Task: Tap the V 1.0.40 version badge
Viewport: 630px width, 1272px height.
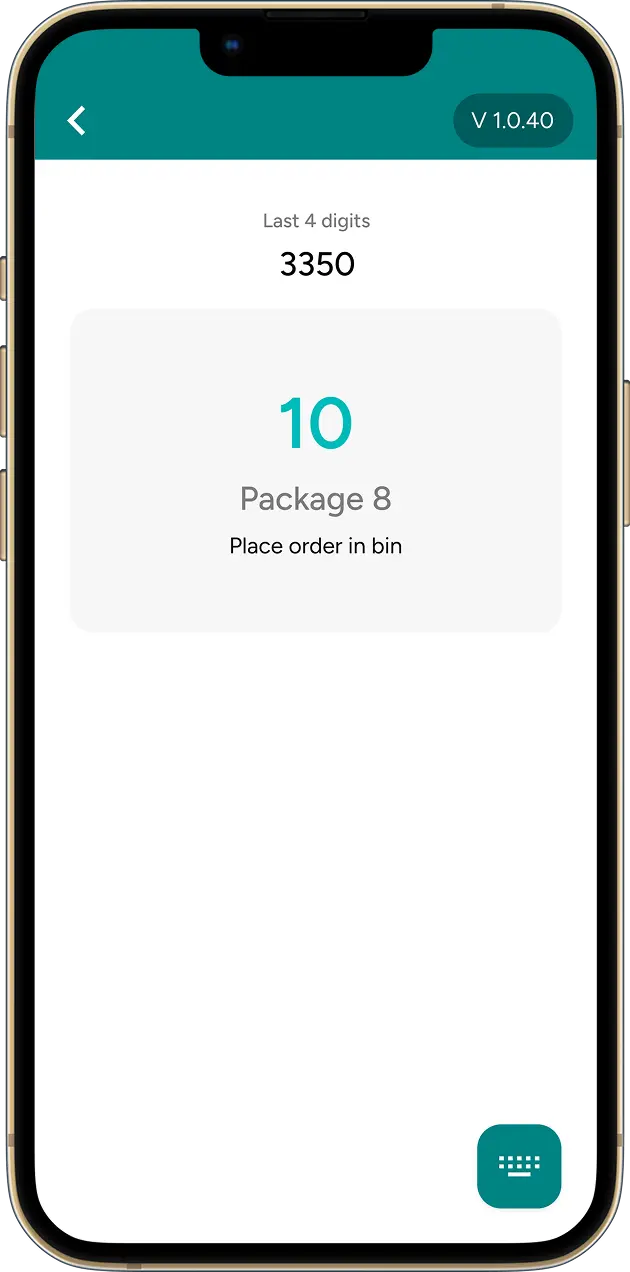Action: point(512,121)
